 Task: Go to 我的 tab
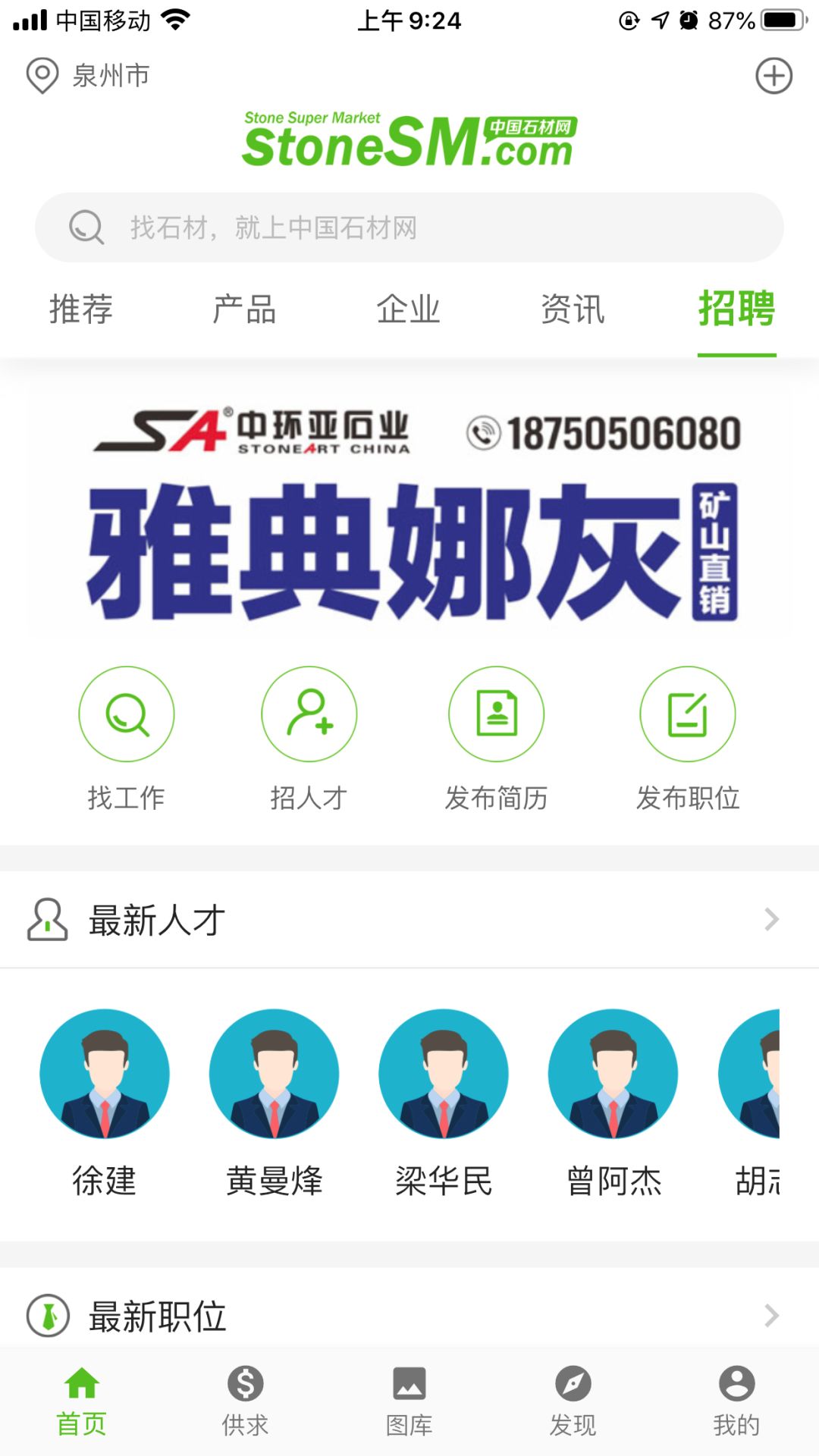pos(736,1401)
